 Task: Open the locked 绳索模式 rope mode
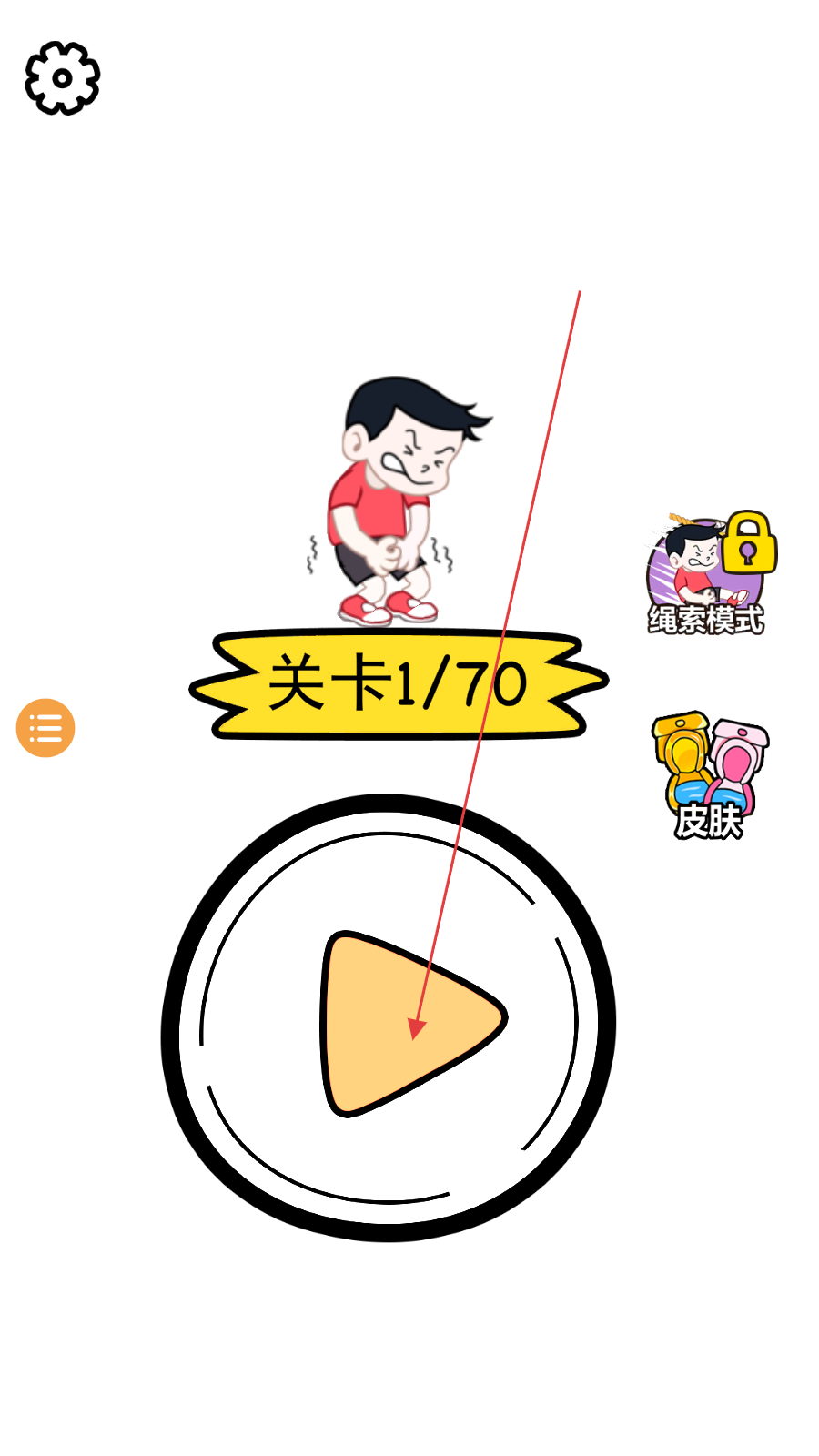coord(708,573)
